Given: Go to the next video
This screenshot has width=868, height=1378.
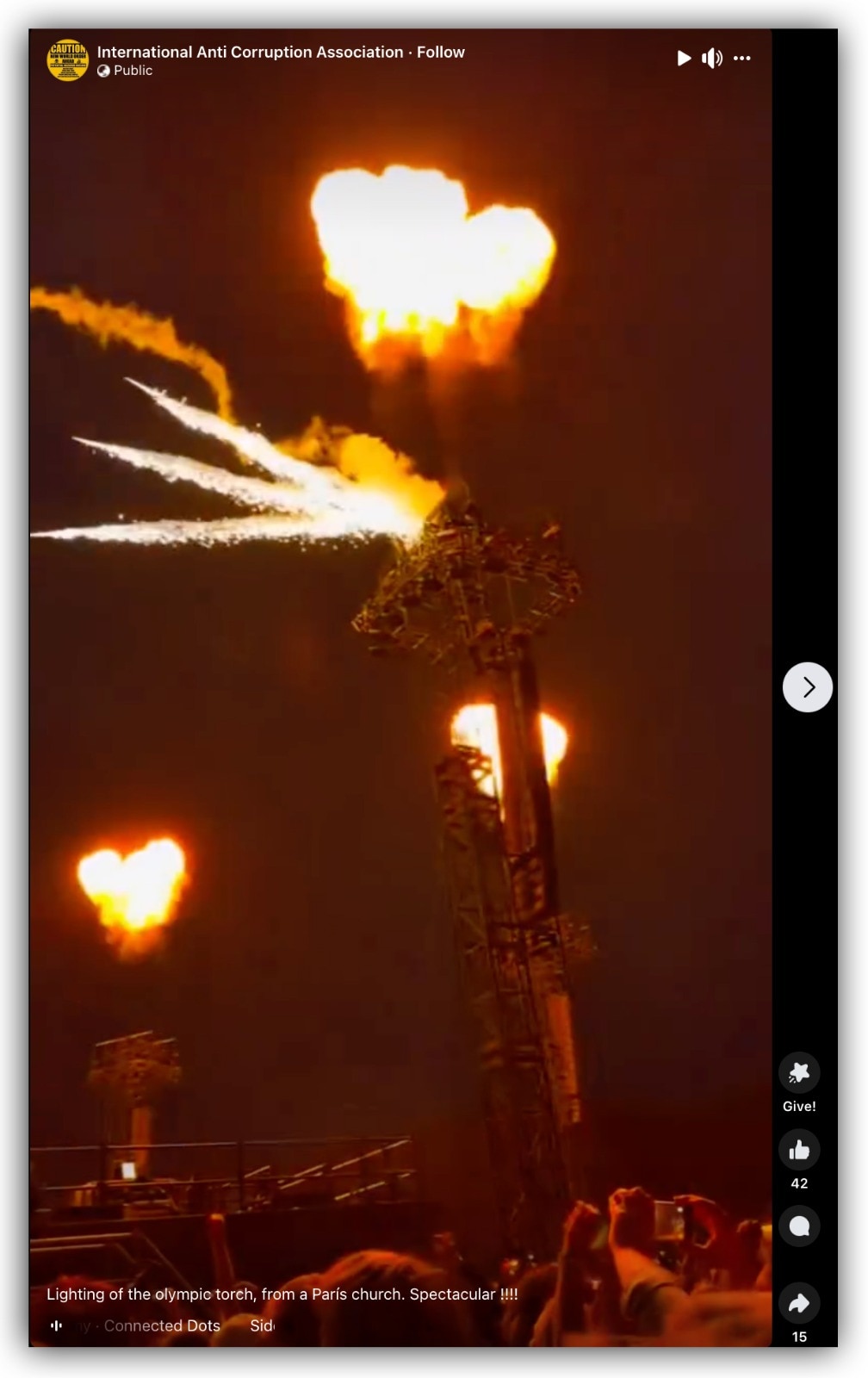Looking at the screenshot, I should tap(807, 687).
